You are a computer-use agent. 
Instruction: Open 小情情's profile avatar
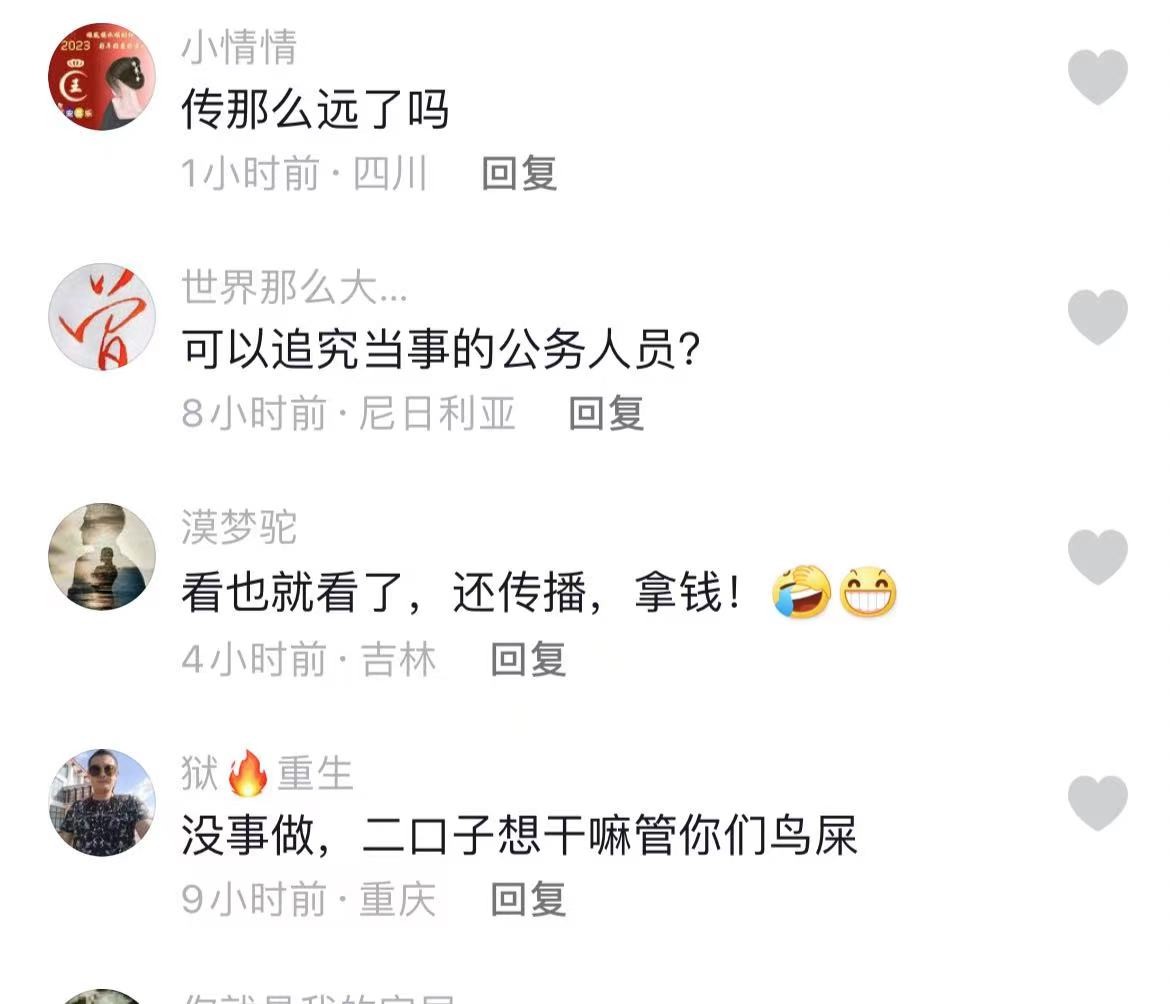tap(102, 77)
